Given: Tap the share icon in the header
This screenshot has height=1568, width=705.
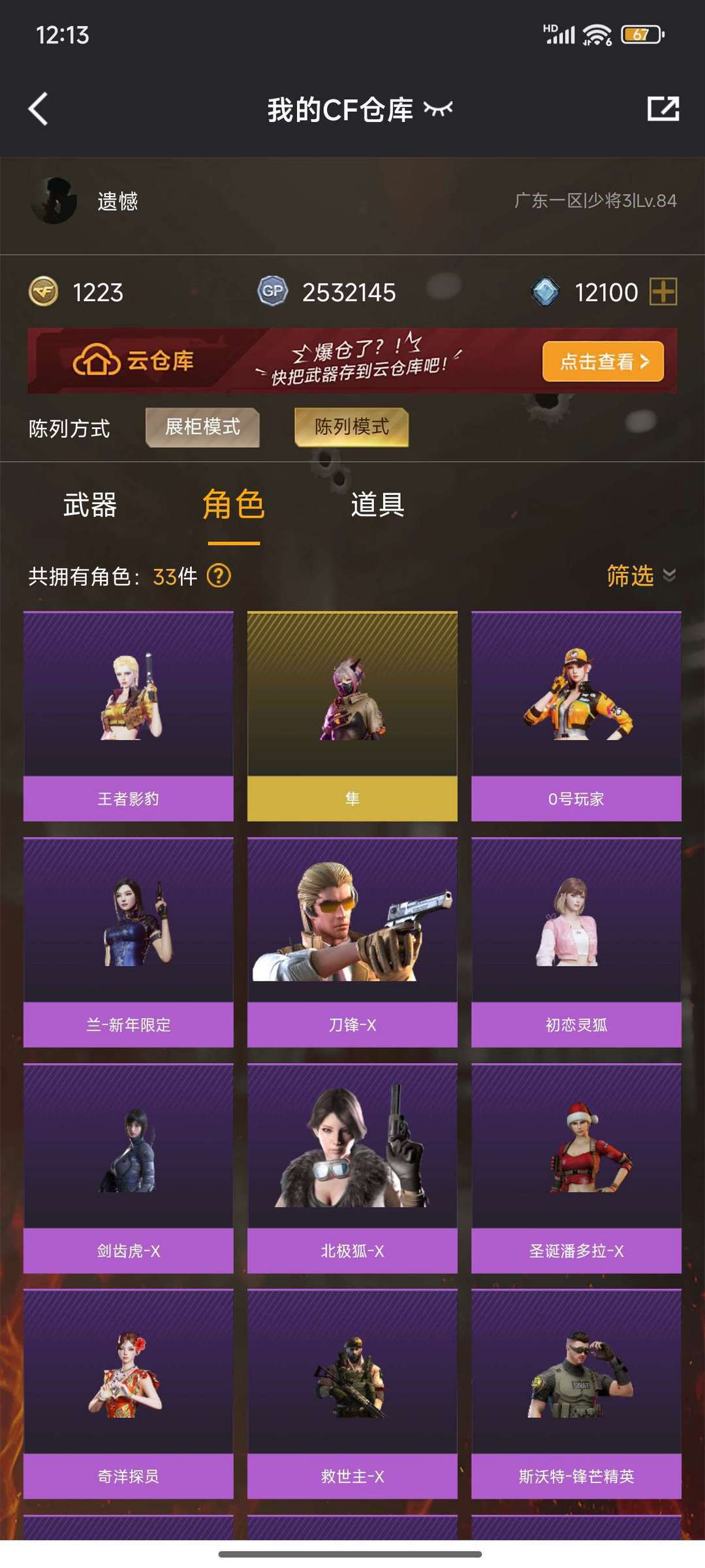Looking at the screenshot, I should click(663, 108).
